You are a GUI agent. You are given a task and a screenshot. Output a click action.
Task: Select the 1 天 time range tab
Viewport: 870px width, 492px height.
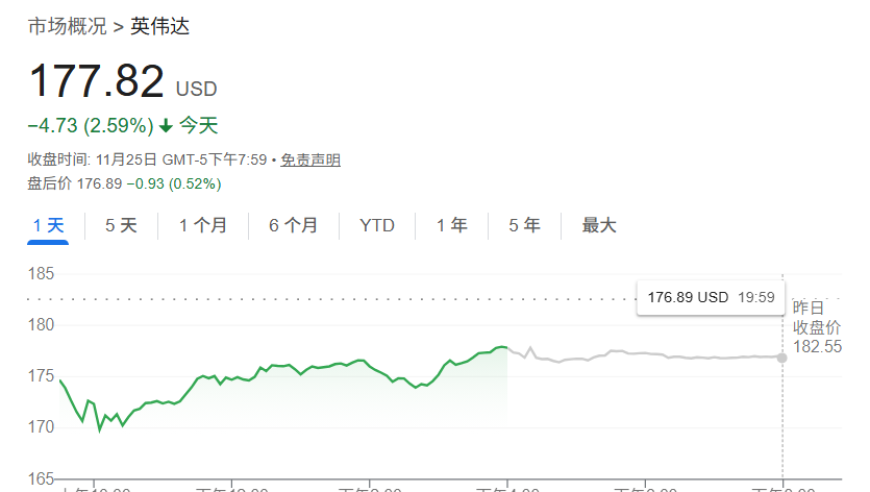[48, 226]
